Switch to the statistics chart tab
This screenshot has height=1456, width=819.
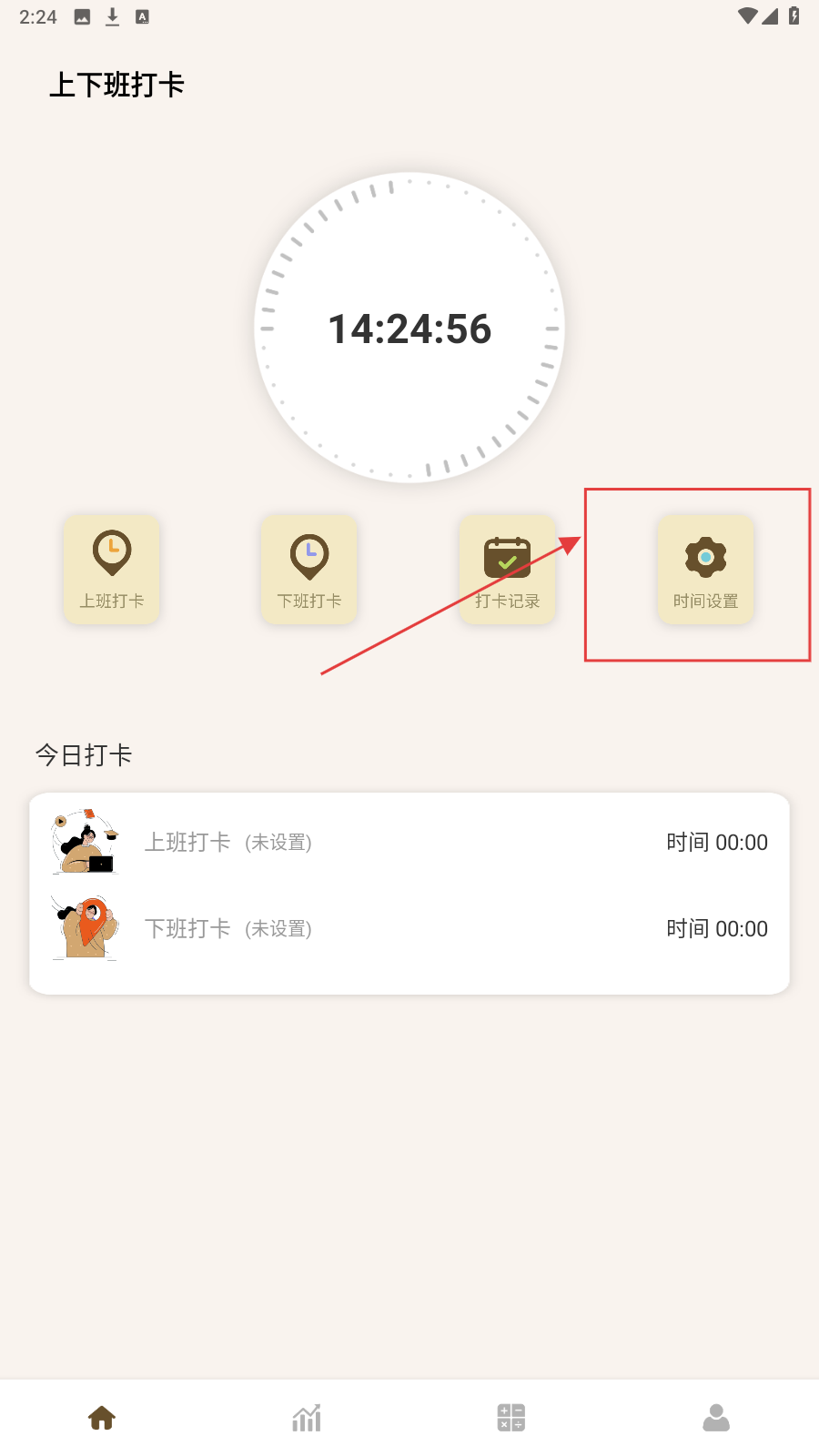307,1417
